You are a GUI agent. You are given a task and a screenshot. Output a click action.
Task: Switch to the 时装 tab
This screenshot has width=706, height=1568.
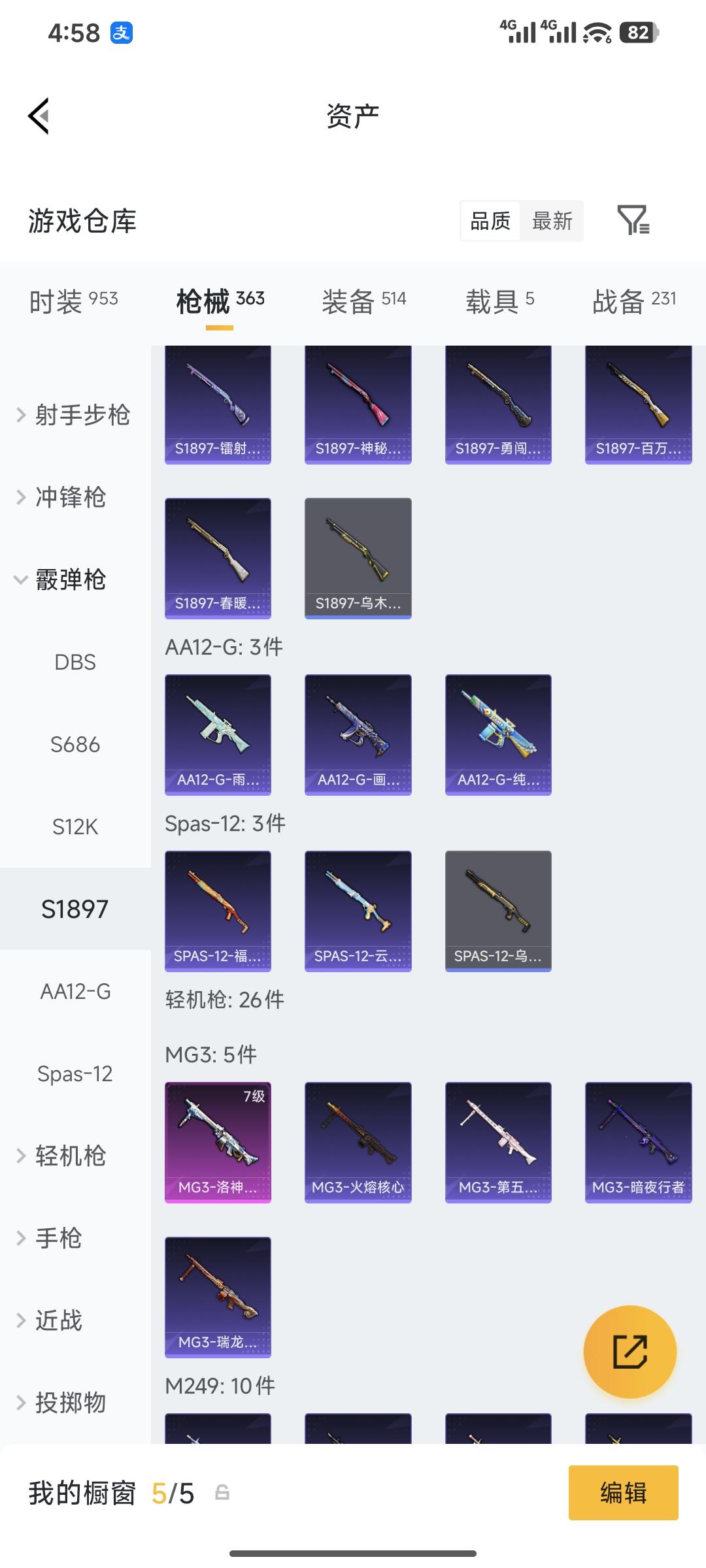[73, 301]
